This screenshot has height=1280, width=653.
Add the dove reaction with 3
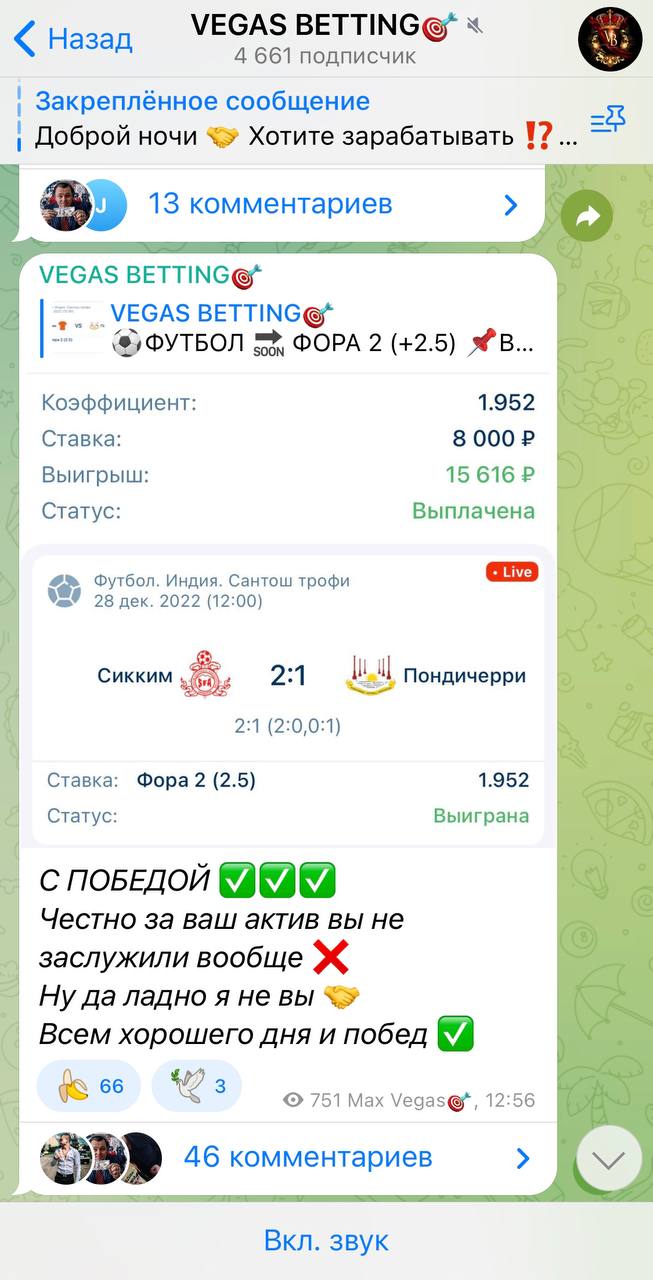click(x=196, y=1086)
